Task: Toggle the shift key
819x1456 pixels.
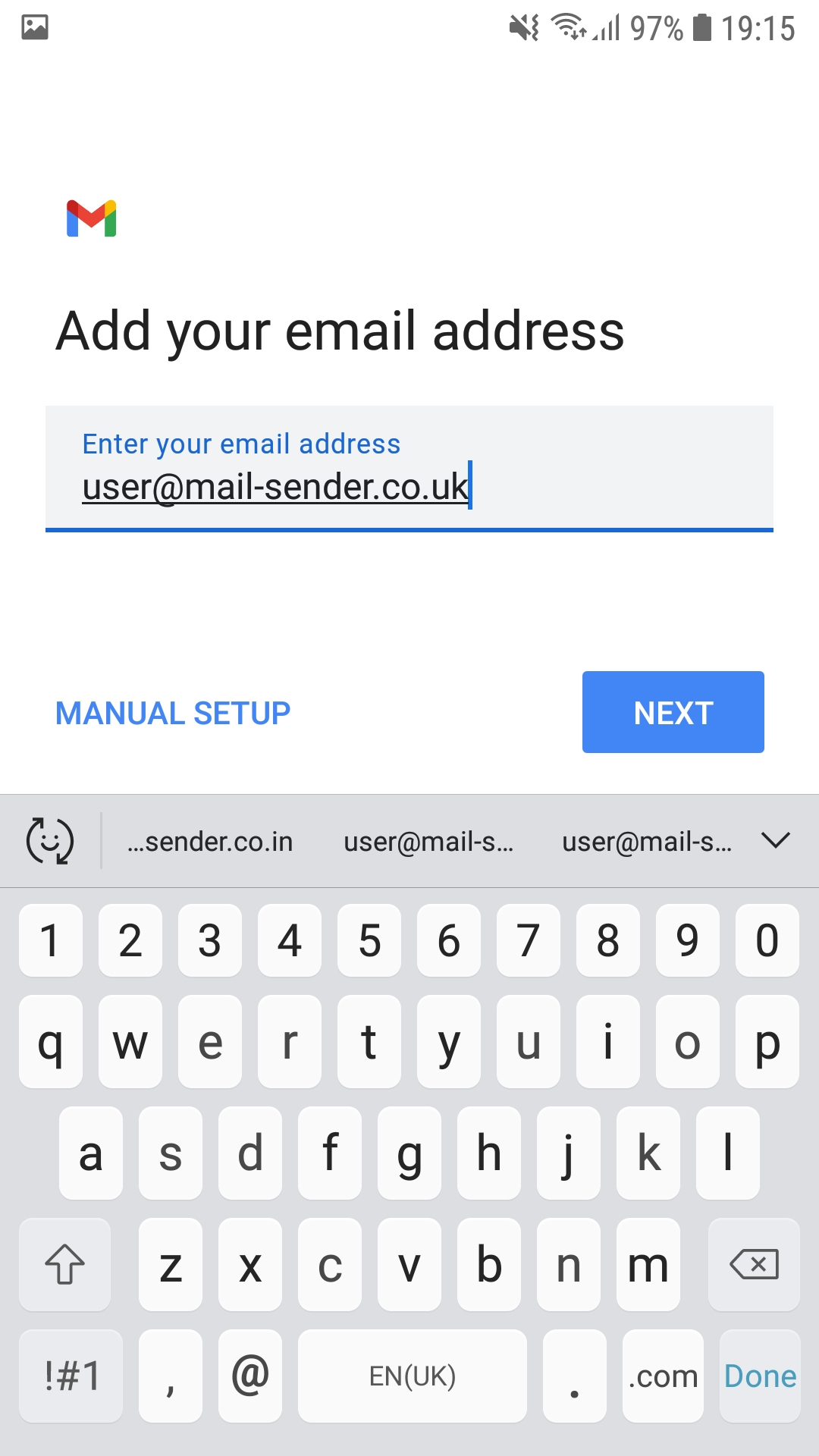Action: click(x=64, y=1264)
